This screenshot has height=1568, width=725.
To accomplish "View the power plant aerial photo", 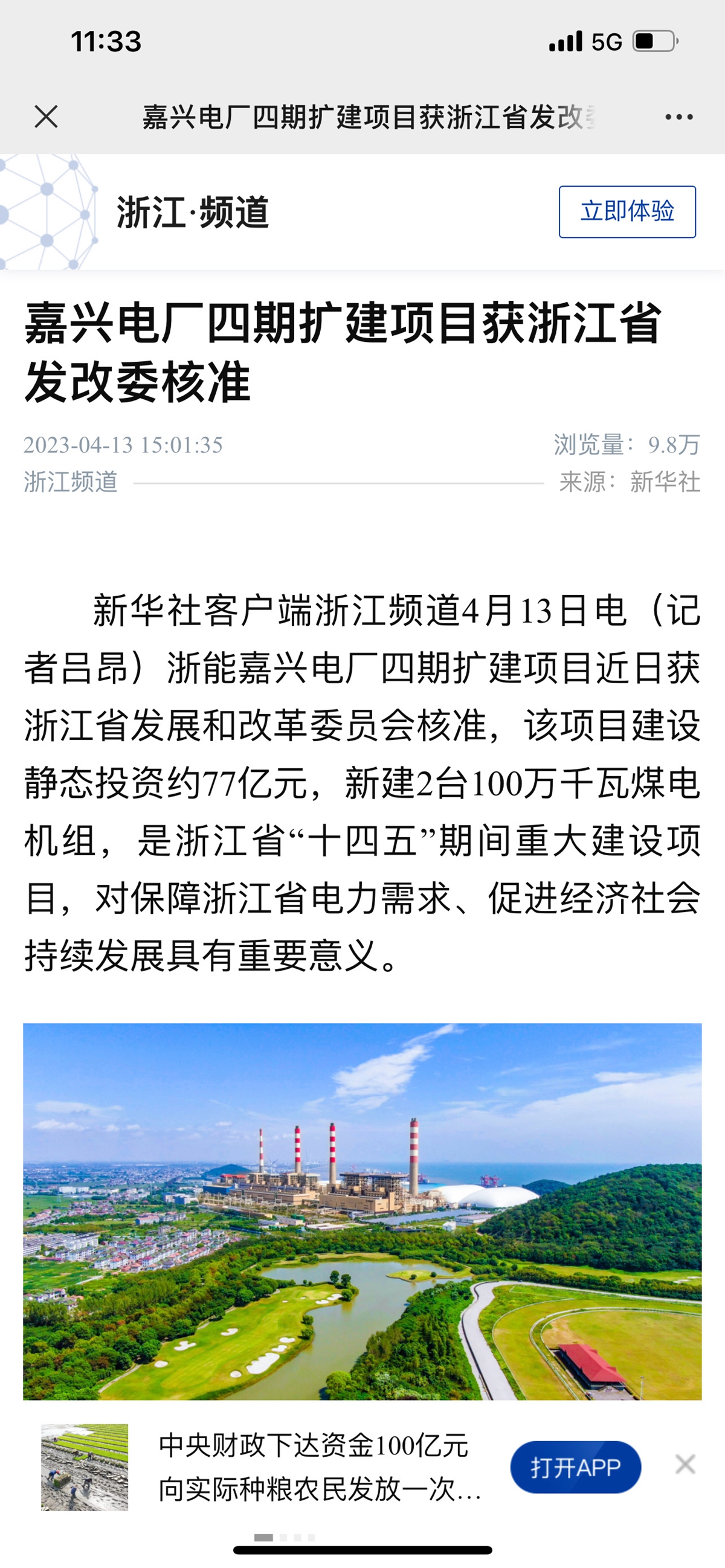I will (x=362, y=1211).
